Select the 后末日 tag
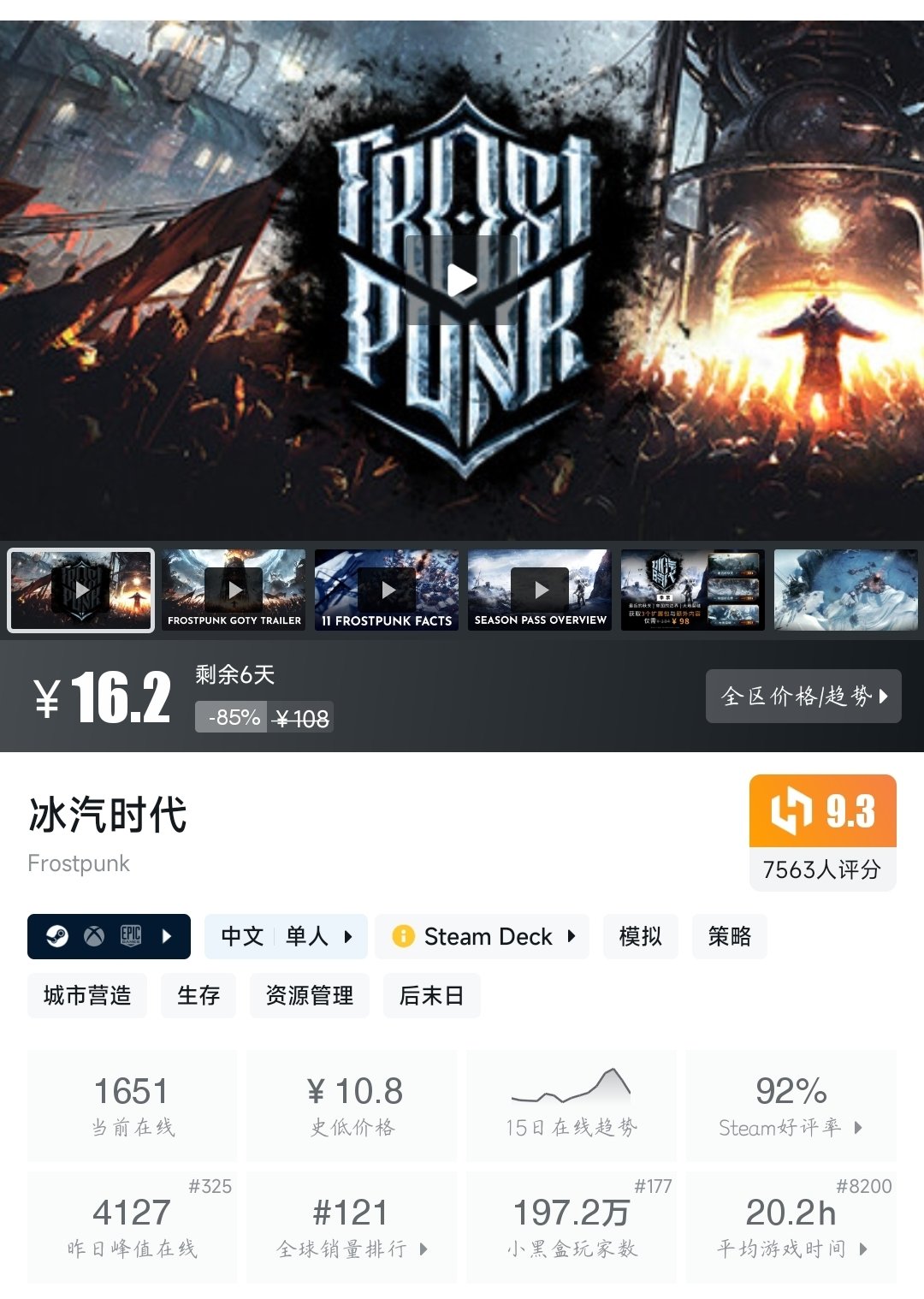The image size is (924, 1299). click(x=431, y=995)
